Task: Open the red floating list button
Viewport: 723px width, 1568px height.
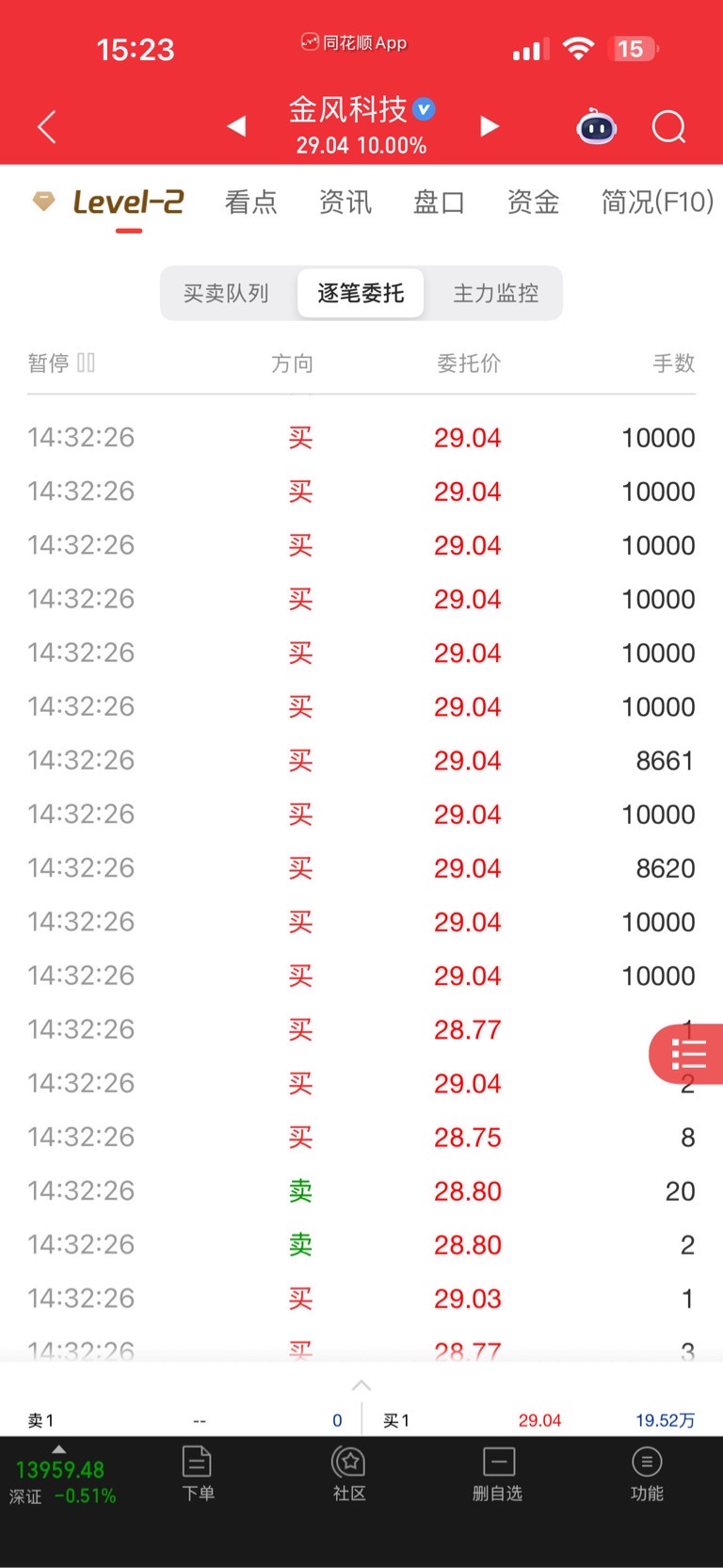Action: (x=688, y=1054)
